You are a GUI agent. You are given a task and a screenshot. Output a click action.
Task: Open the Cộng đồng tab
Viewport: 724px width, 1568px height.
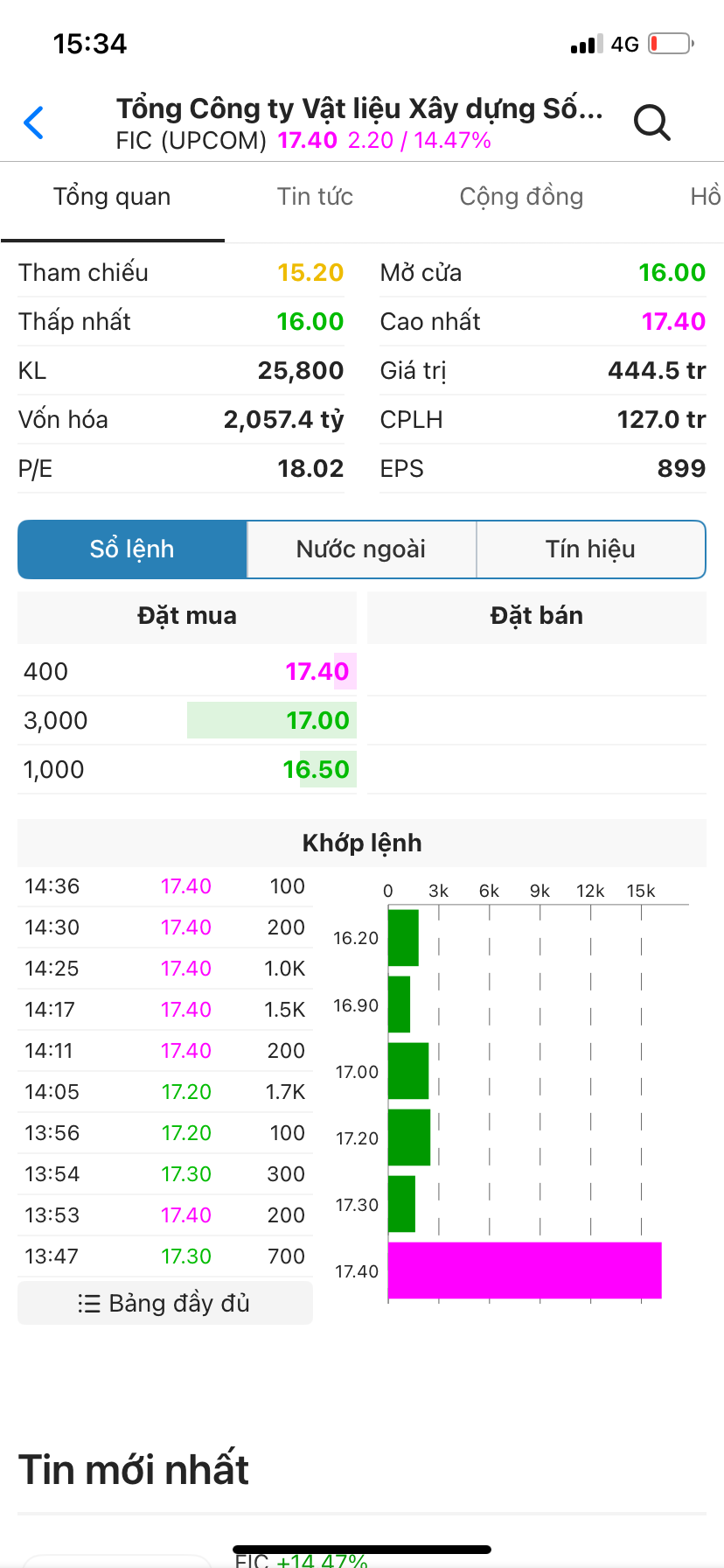click(x=521, y=197)
